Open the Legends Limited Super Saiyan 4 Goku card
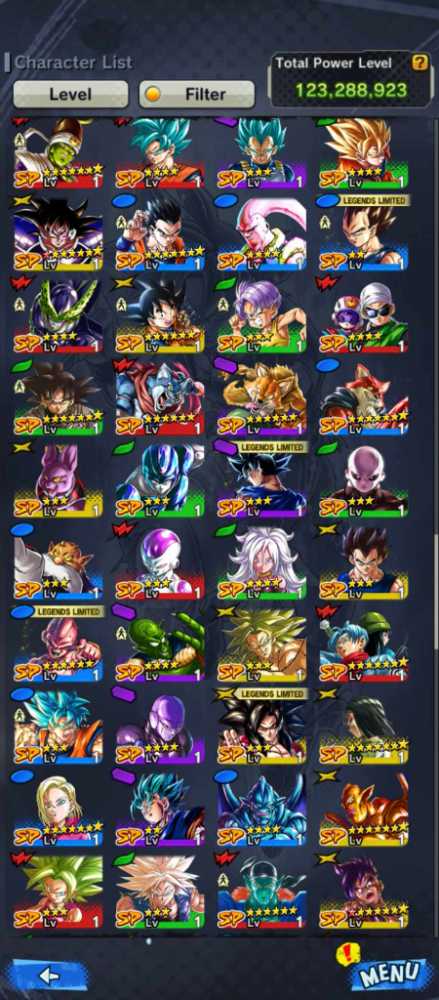Screen dimensions: 439x1000 pyautogui.click(x=262, y=726)
